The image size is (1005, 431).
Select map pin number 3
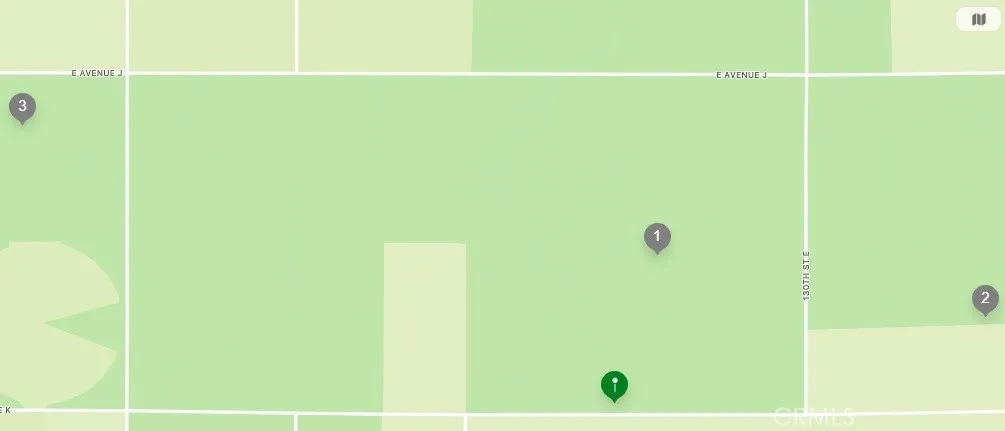click(22, 107)
